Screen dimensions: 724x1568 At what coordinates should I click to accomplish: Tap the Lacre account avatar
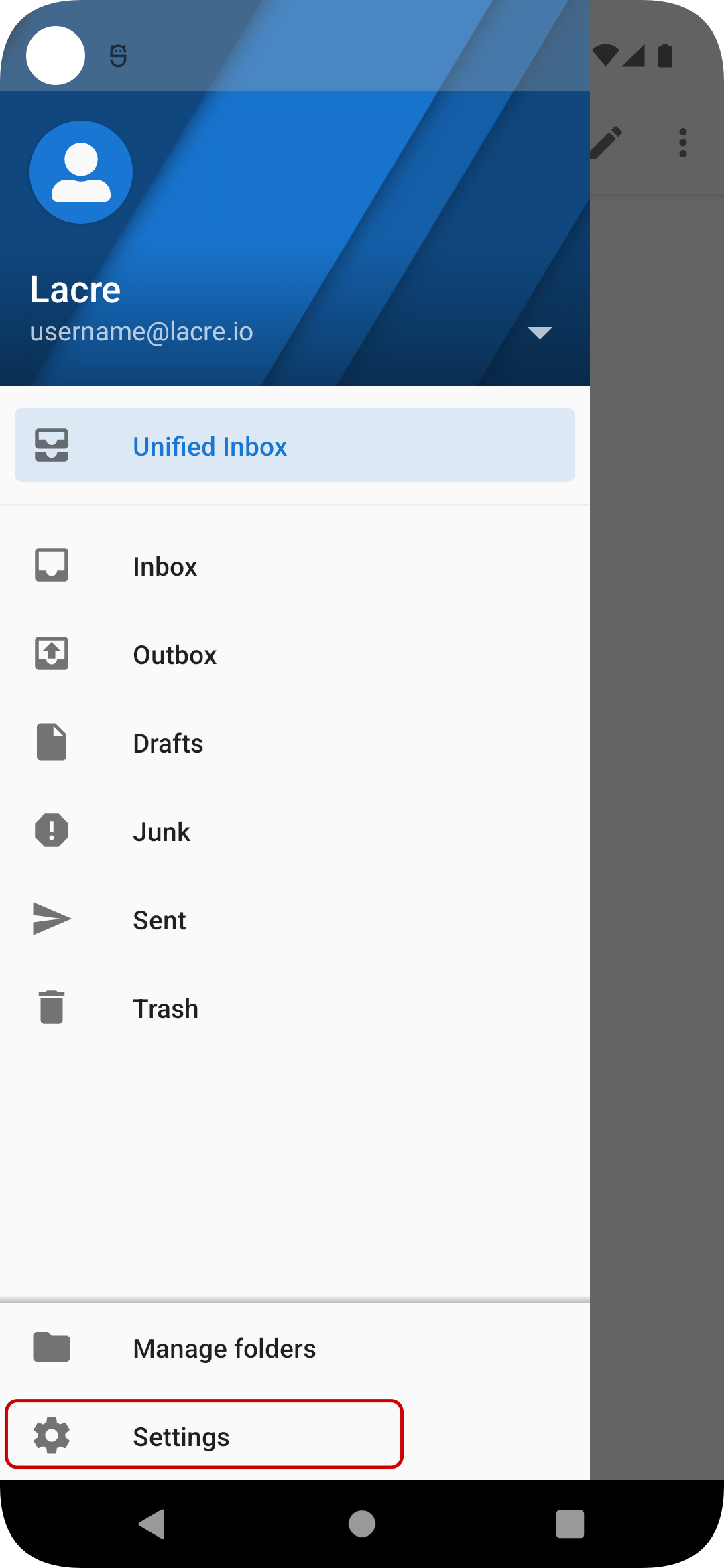tap(81, 172)
